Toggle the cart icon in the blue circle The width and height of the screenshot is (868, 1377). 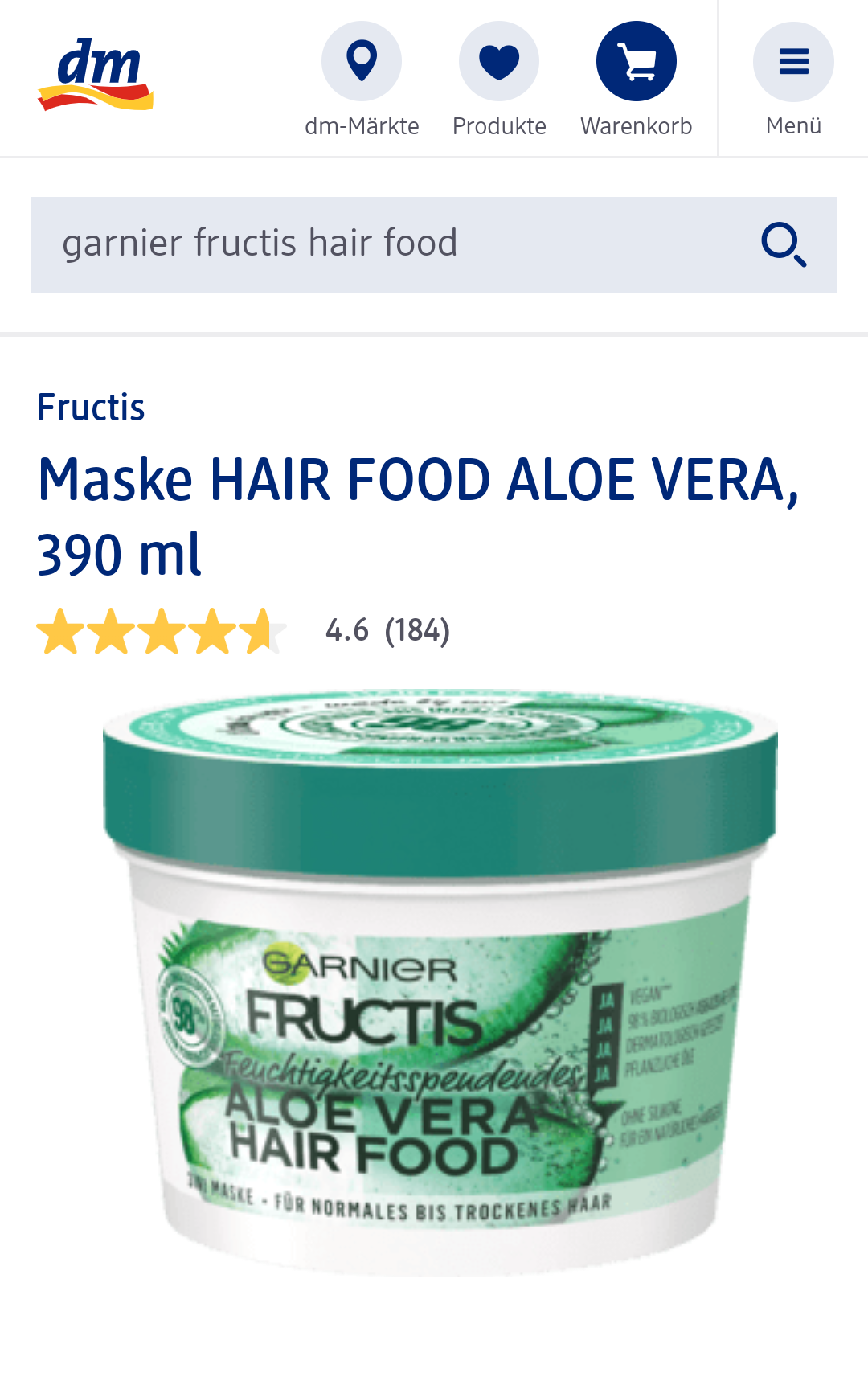click(635, 60)
